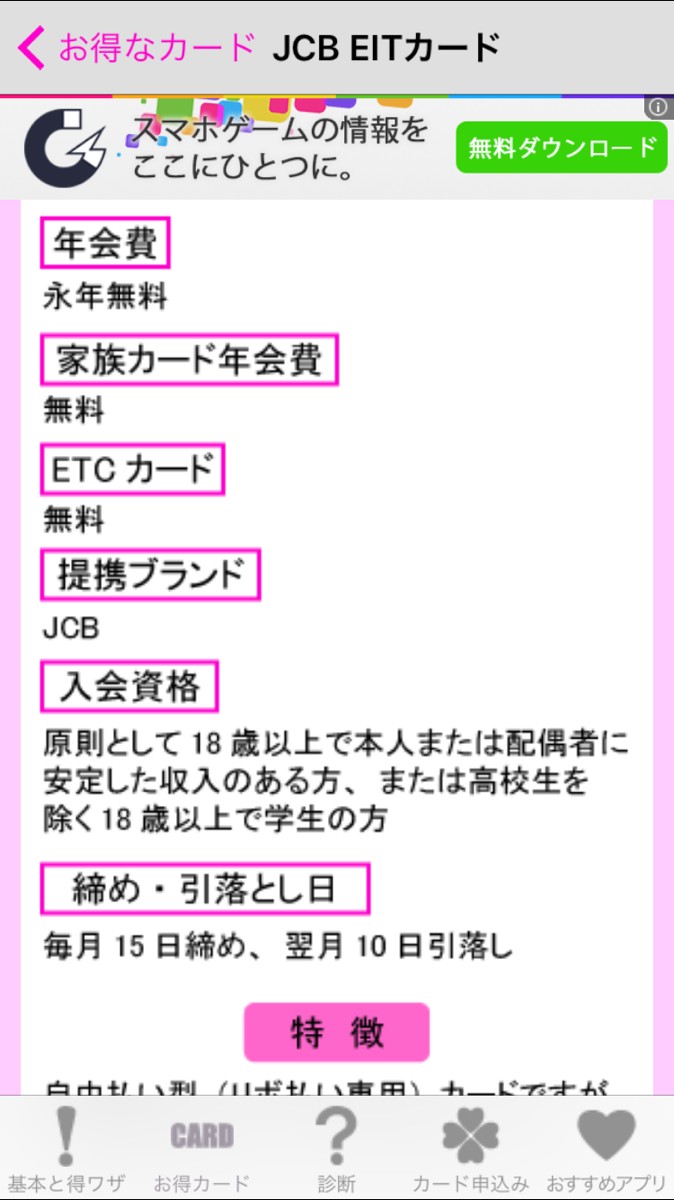Select the カード申込み tab

[471, 1150]
